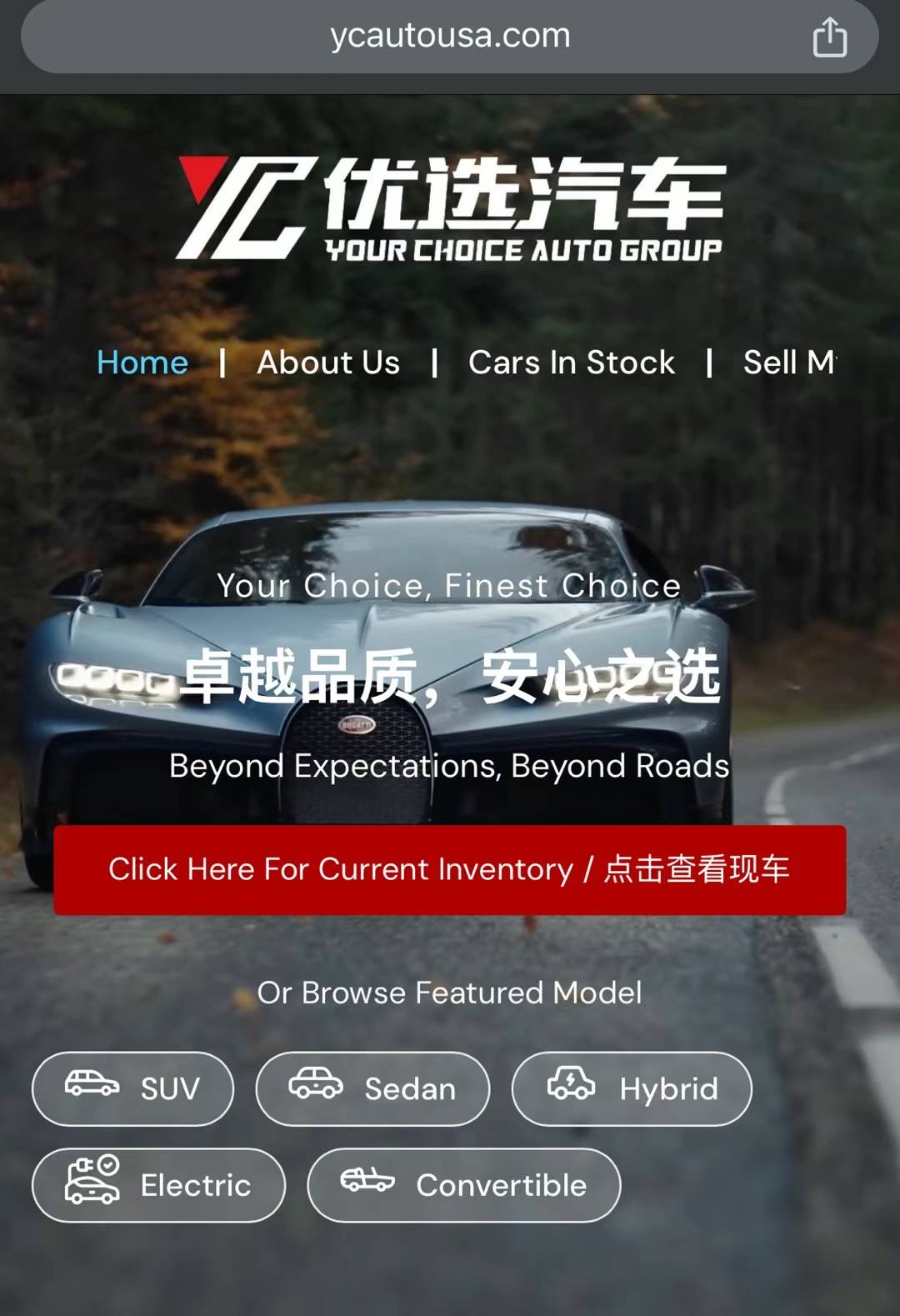The image size is (900, 1316).
Task: Click Here For Current Inventory button
Action: pyautogui.click(x=450, y=869)
